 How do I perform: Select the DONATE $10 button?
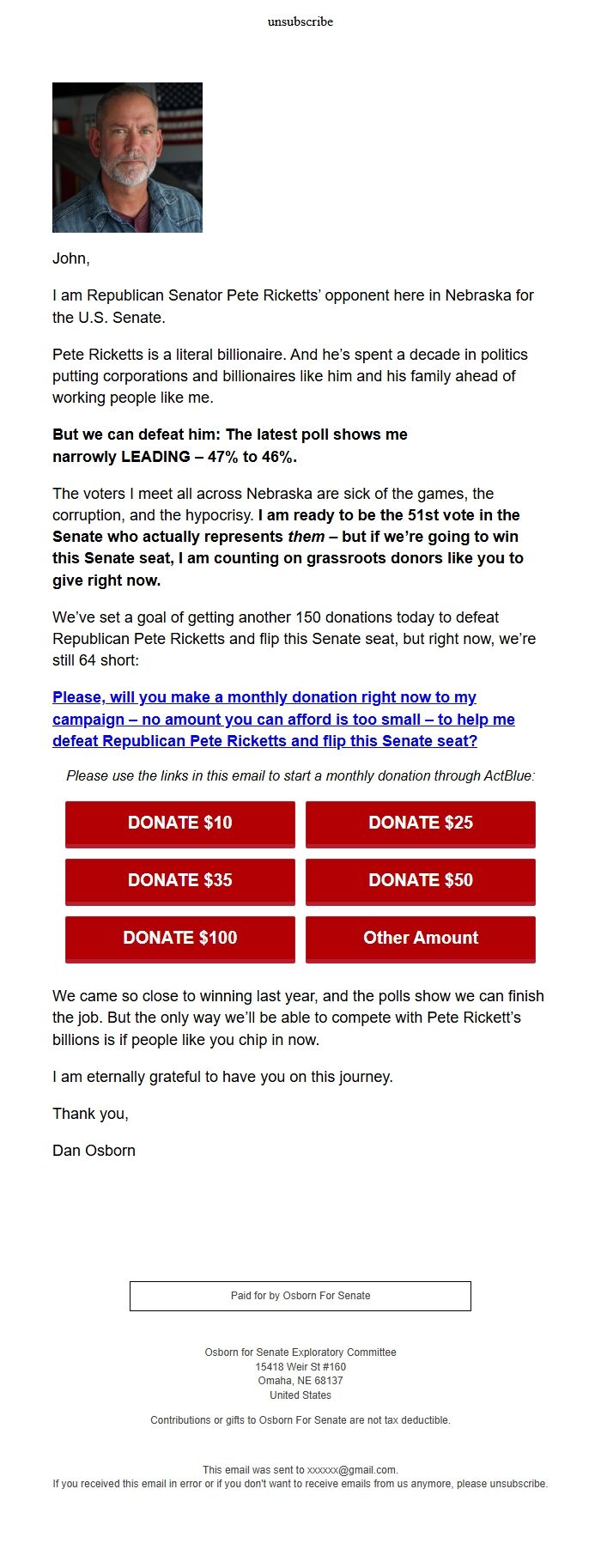coord(180,824)
